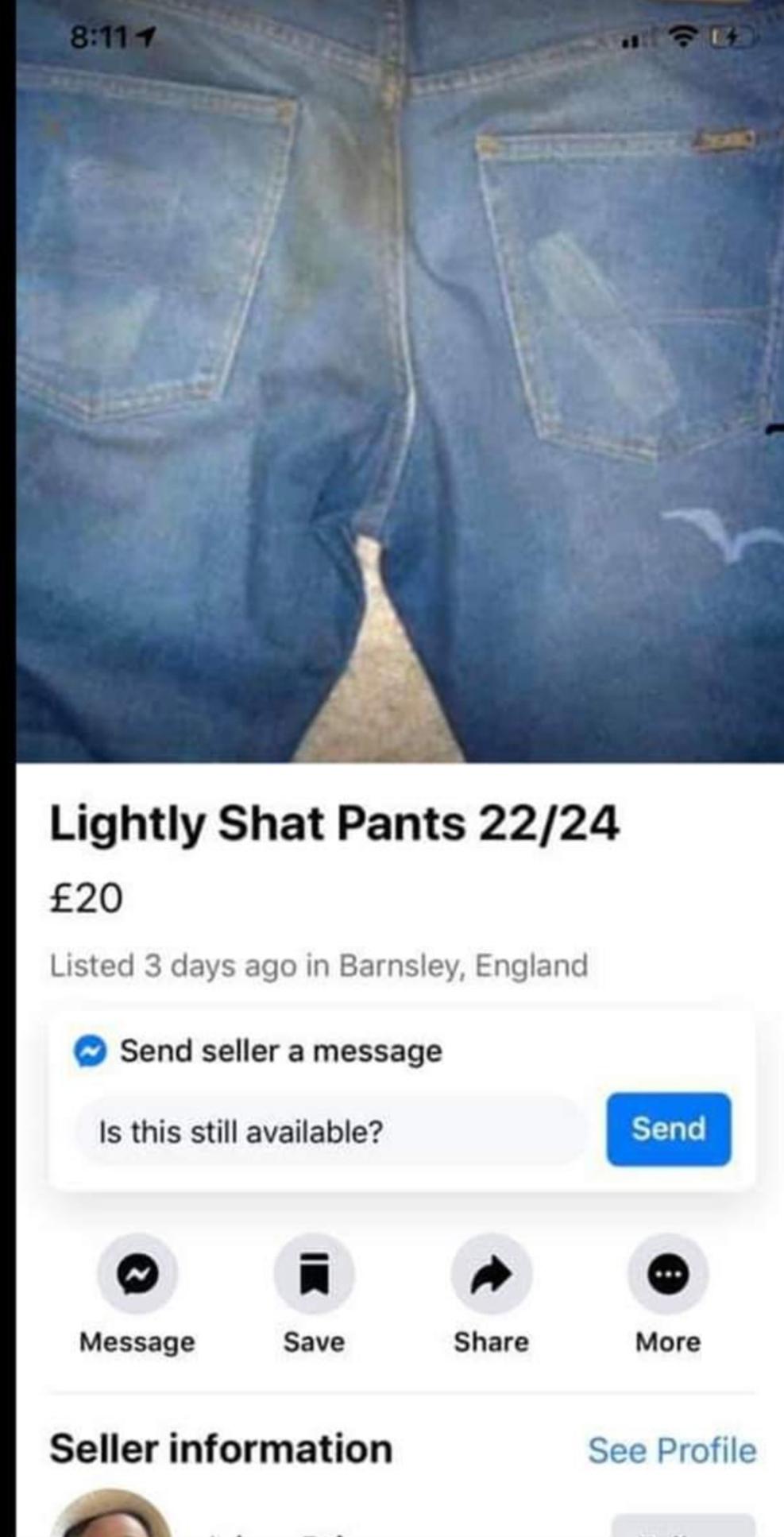This screenshot has height=1537, width=784.
Task: Tap the £20 price text
Action: (83, 898)
